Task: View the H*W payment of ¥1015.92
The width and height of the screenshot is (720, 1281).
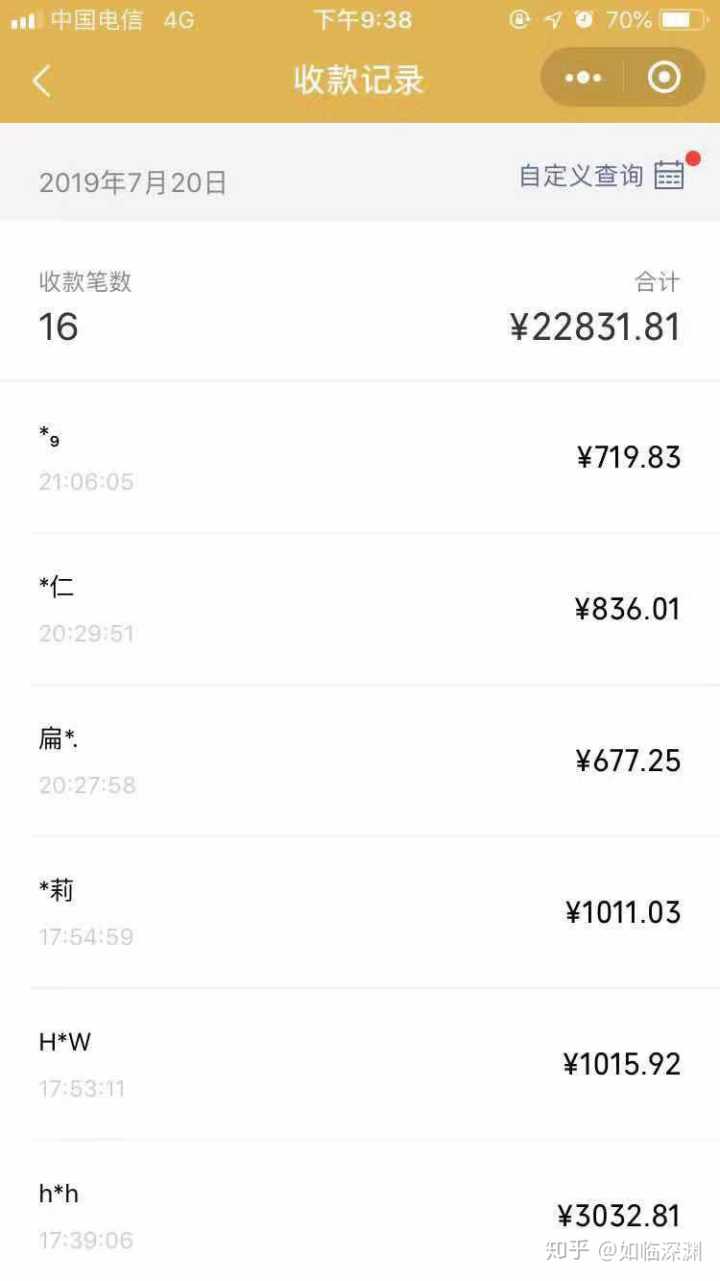Action: [360, 1064]
